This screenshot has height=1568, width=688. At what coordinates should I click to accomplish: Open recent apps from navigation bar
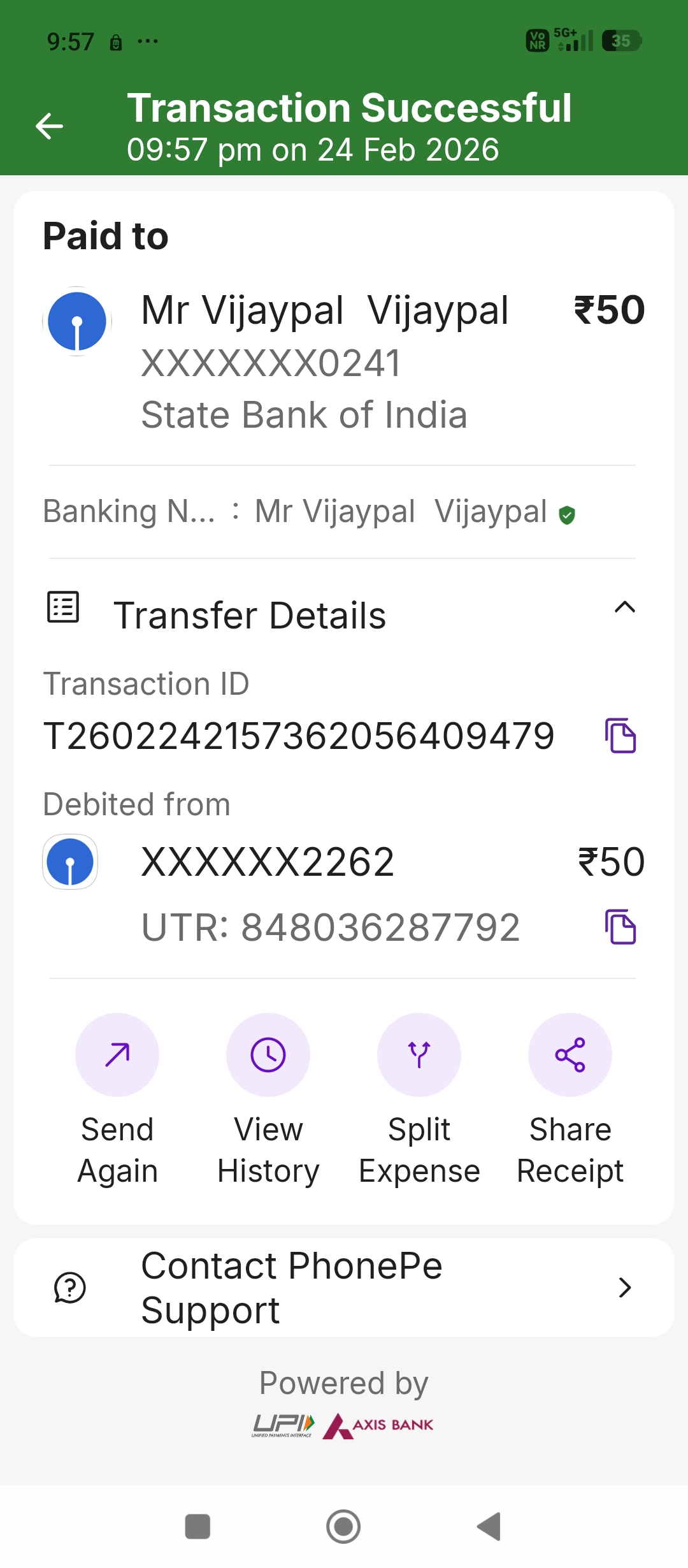197,1527
